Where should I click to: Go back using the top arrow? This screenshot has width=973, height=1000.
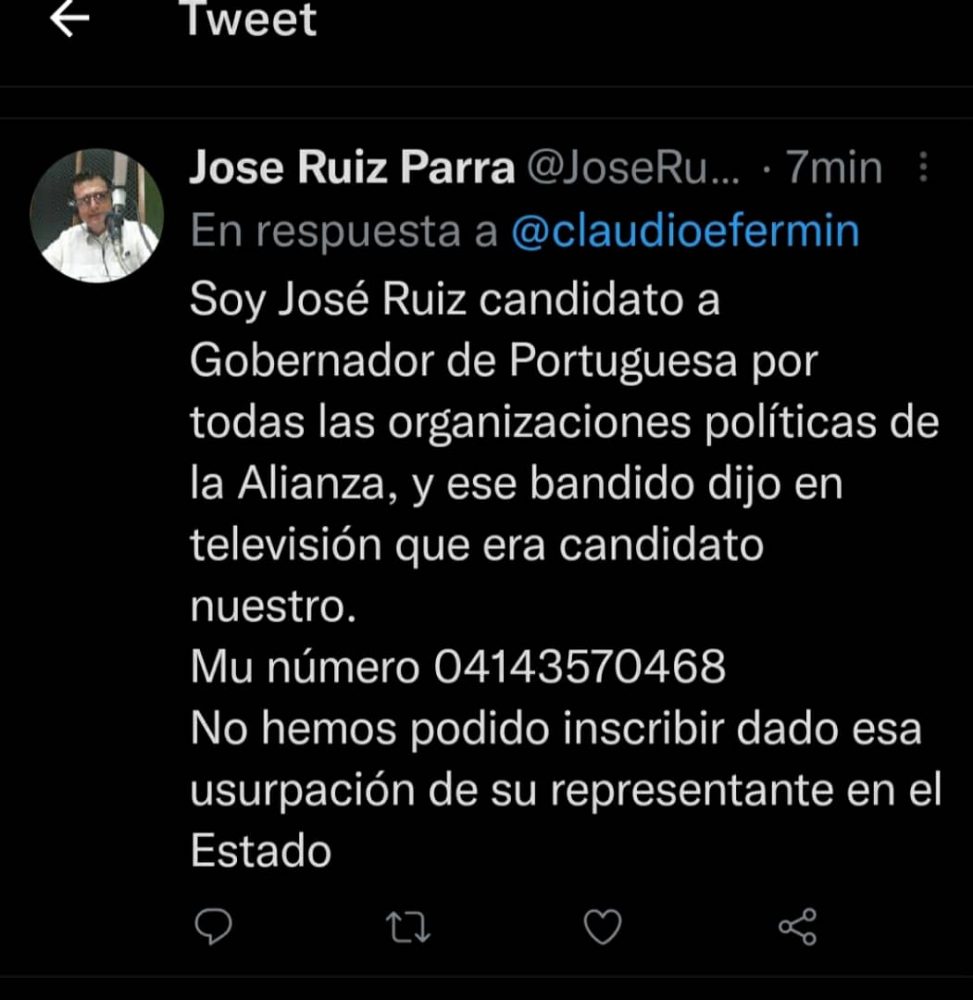click(70, 20)
